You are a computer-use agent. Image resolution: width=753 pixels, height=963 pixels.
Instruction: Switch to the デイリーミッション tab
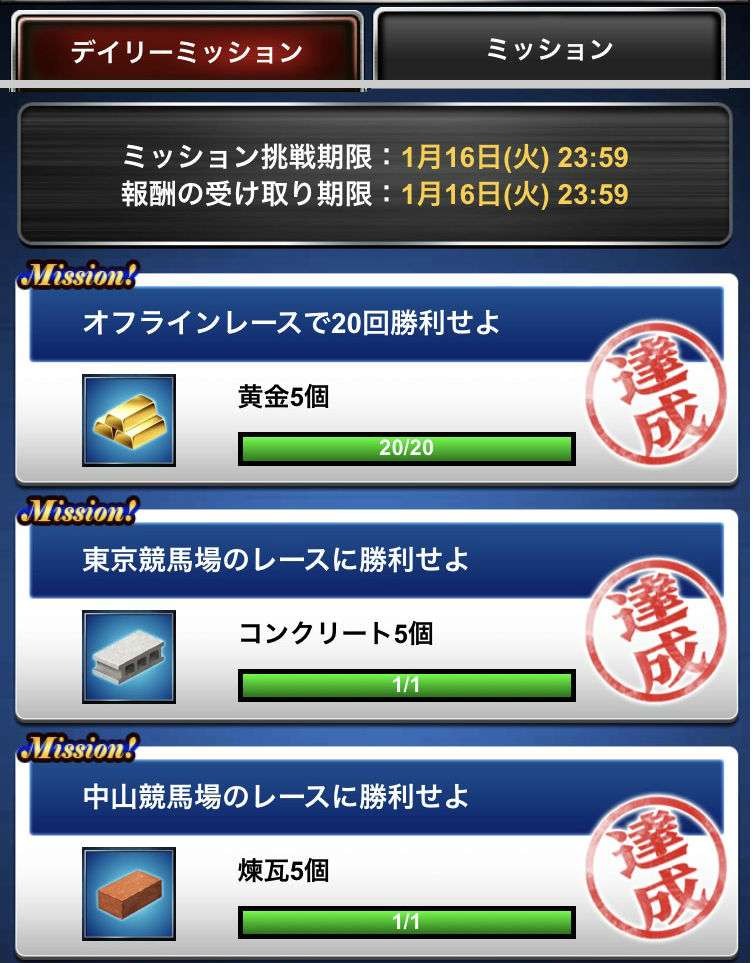coord(187,52)
